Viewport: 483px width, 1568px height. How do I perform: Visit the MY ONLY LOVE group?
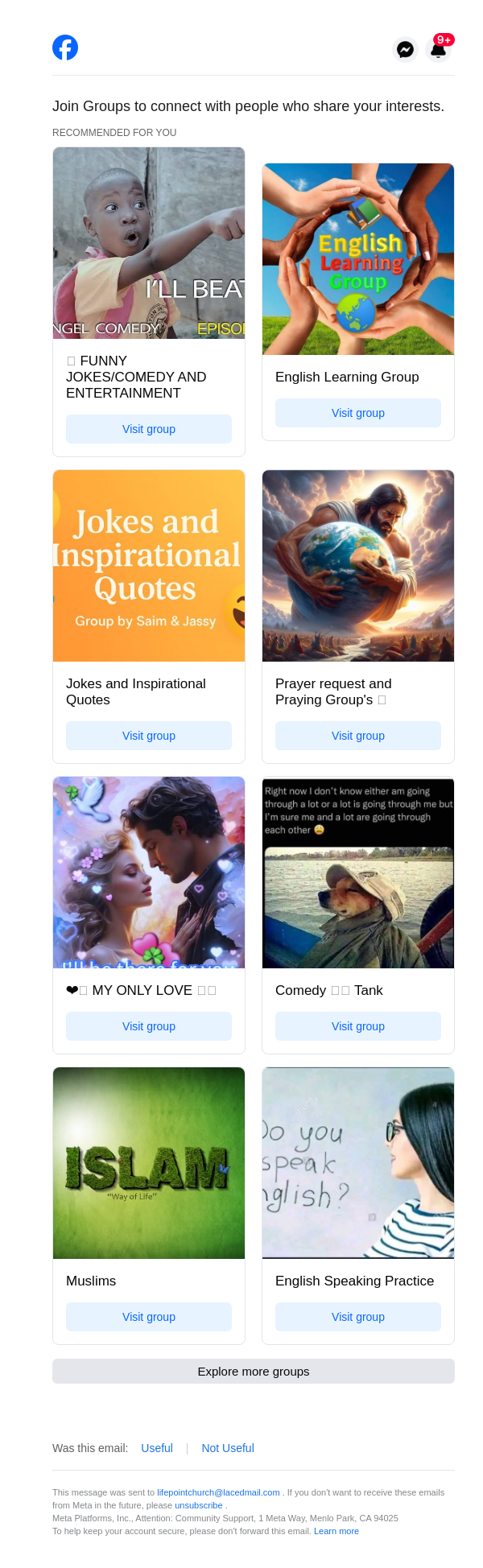point(149,1026)
